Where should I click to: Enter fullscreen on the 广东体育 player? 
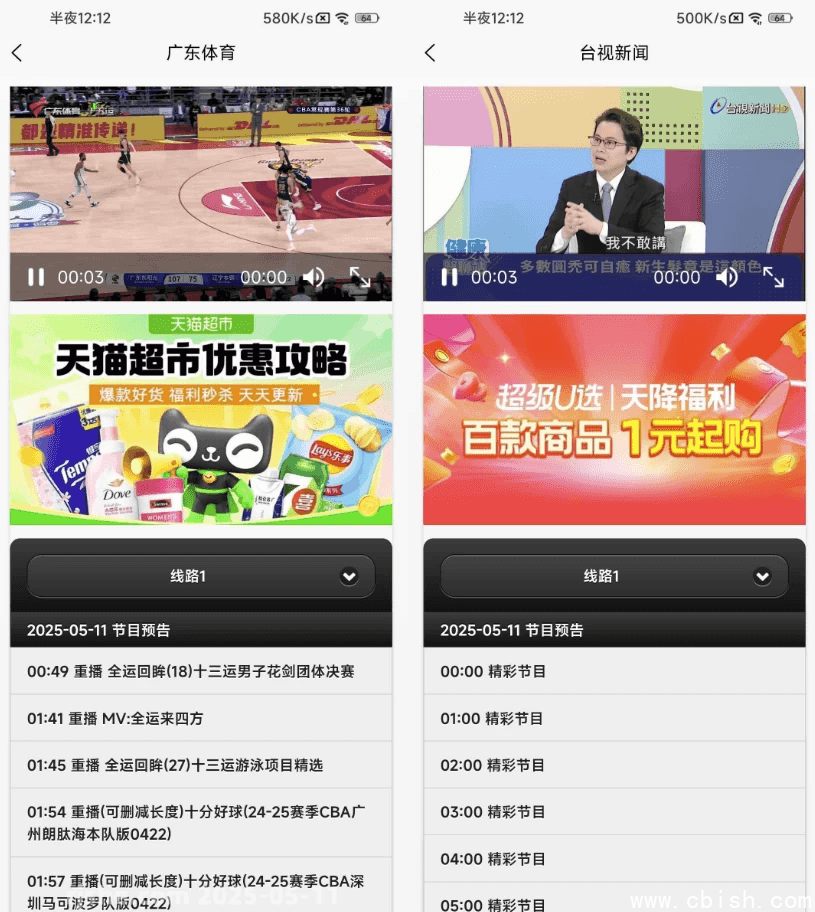point(360,278)
